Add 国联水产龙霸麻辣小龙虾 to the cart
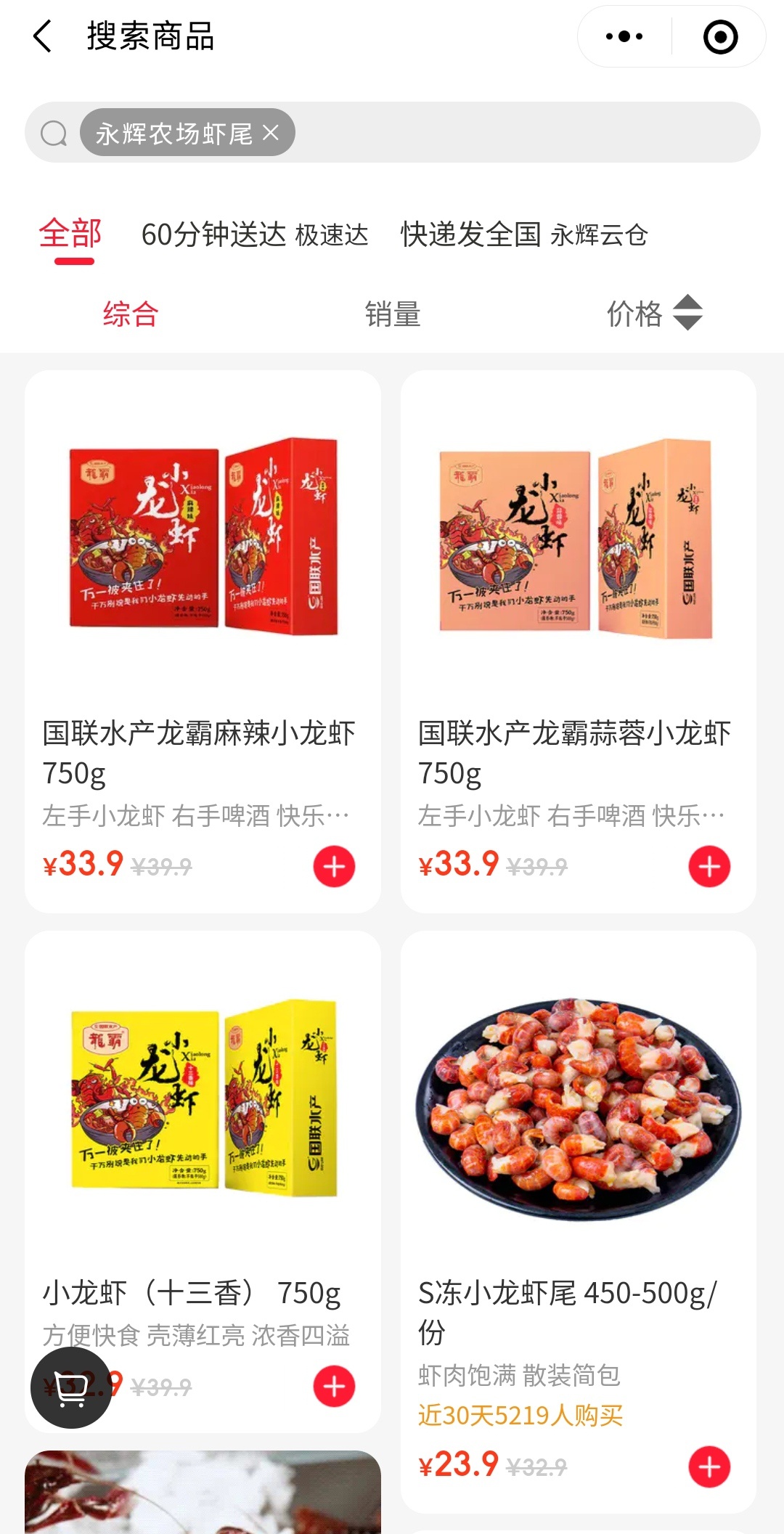Screen dimensions: 784x1534 click(334, 866)
